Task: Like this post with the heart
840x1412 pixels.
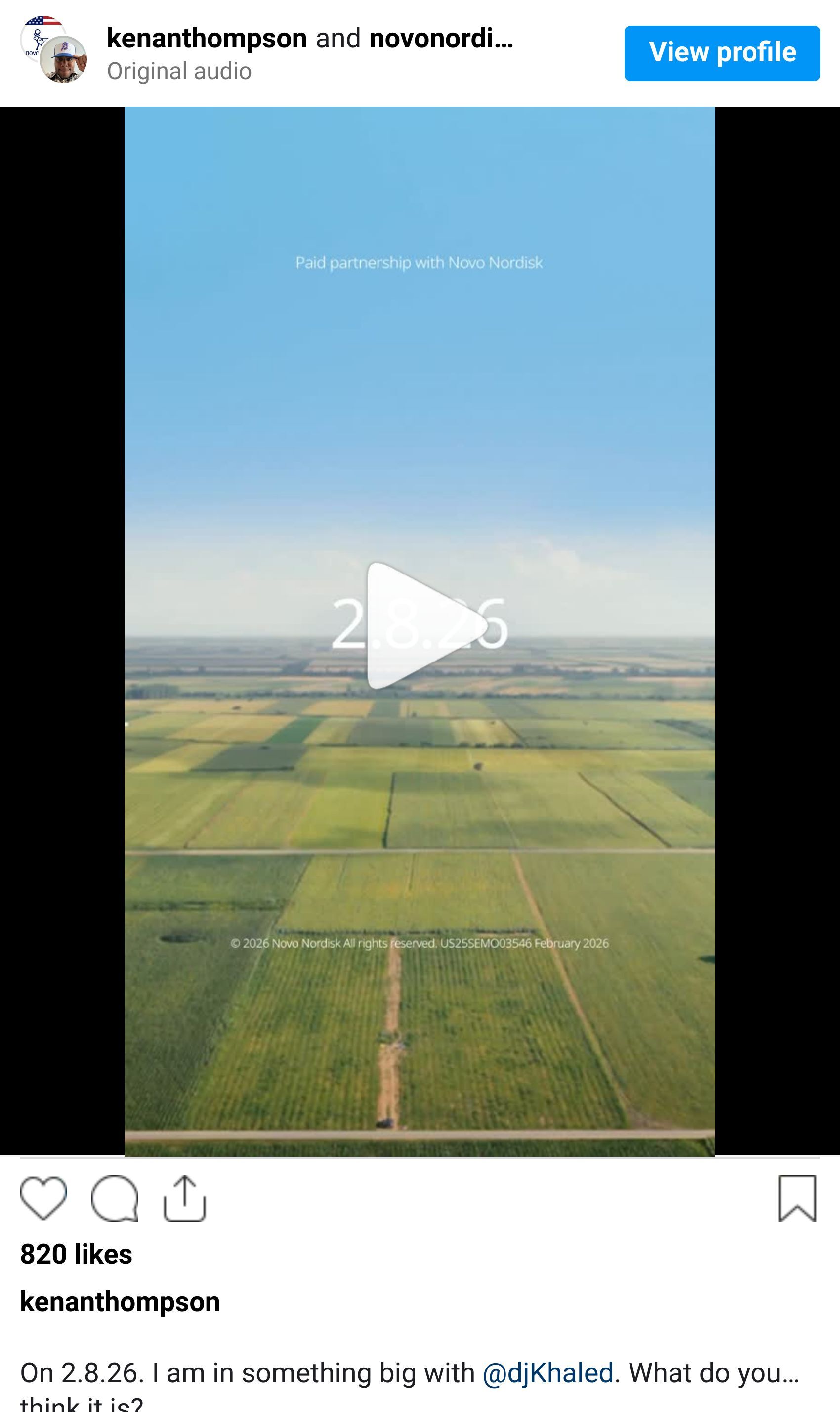Action: click(x=43, y=1197)
